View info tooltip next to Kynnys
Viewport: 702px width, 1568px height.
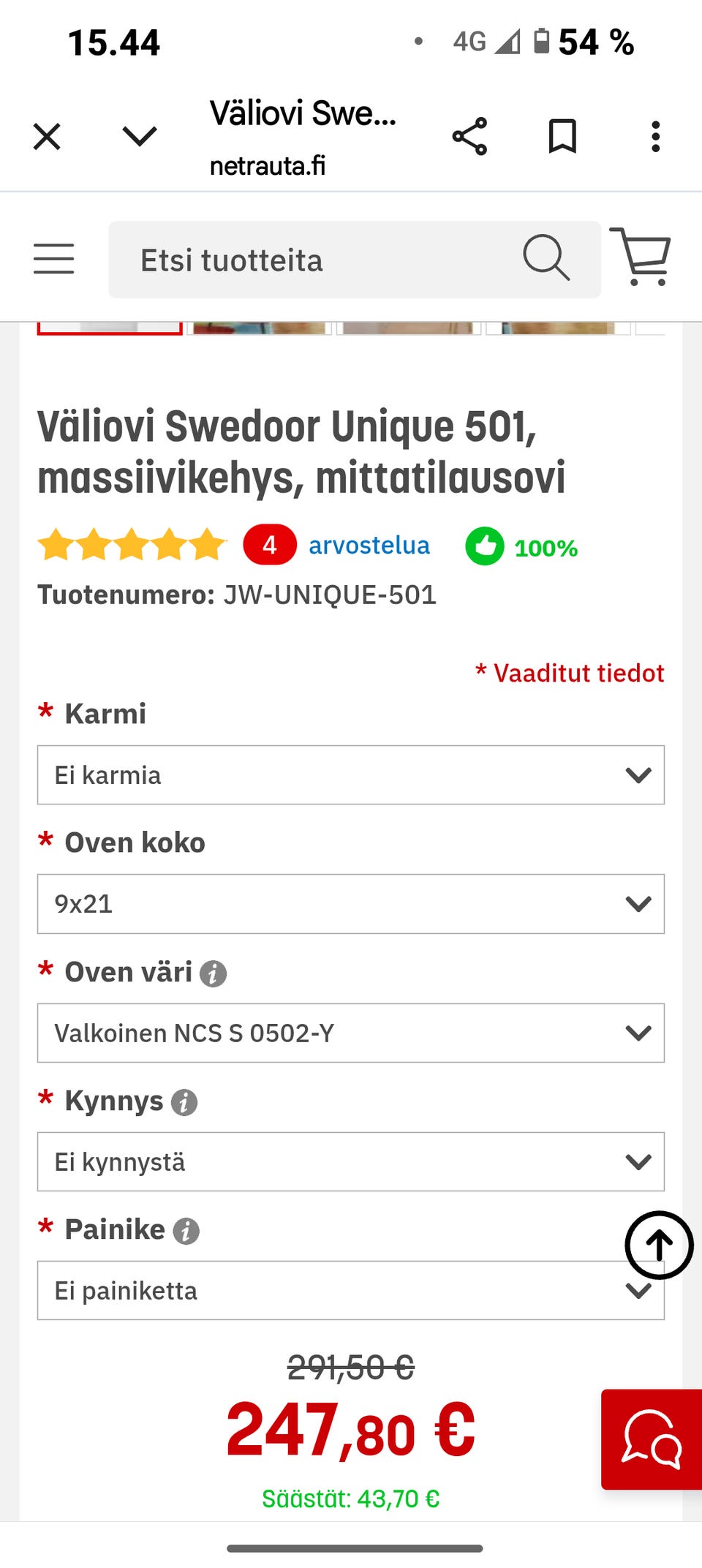[183, 1101]
